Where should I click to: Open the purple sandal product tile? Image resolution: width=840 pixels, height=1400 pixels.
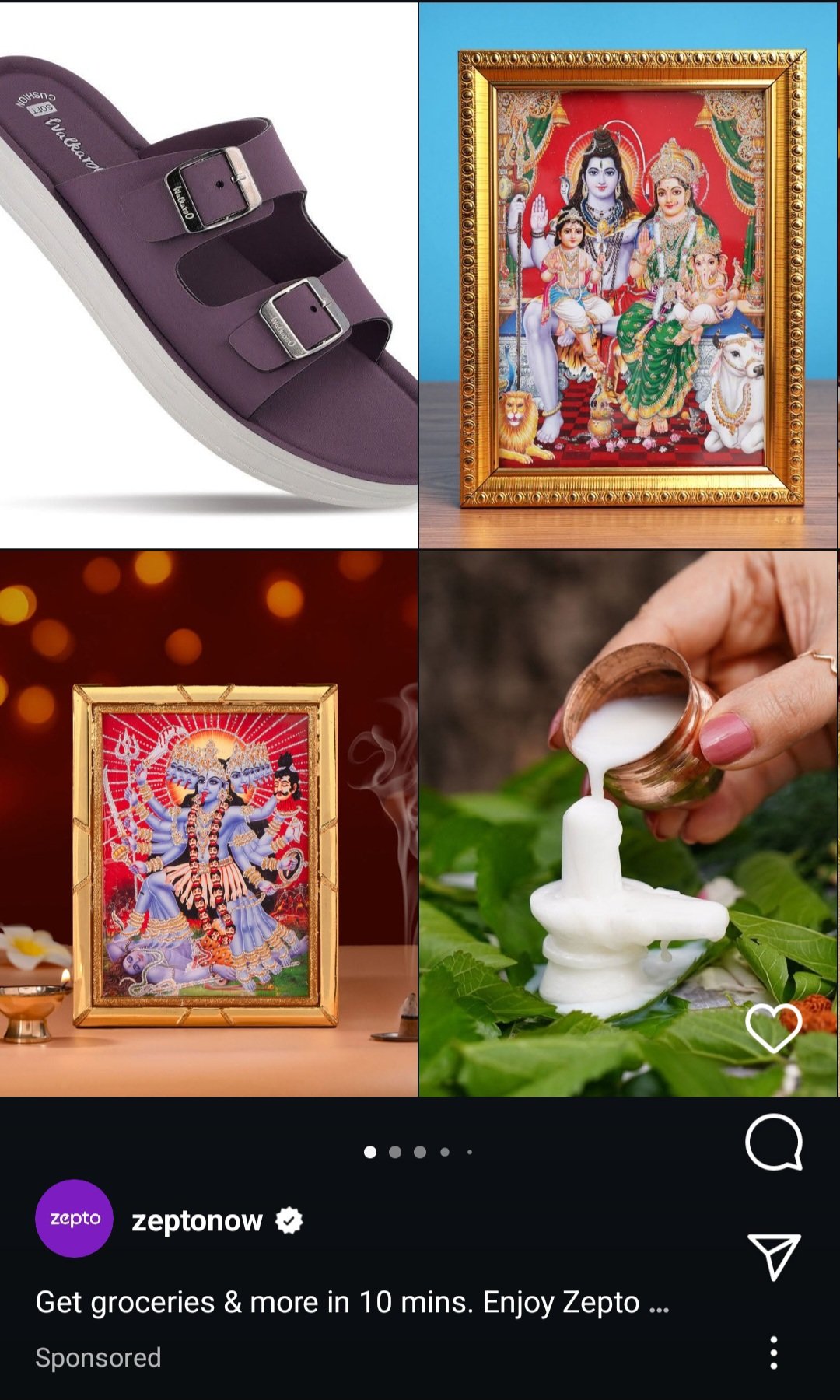[208, 276]
